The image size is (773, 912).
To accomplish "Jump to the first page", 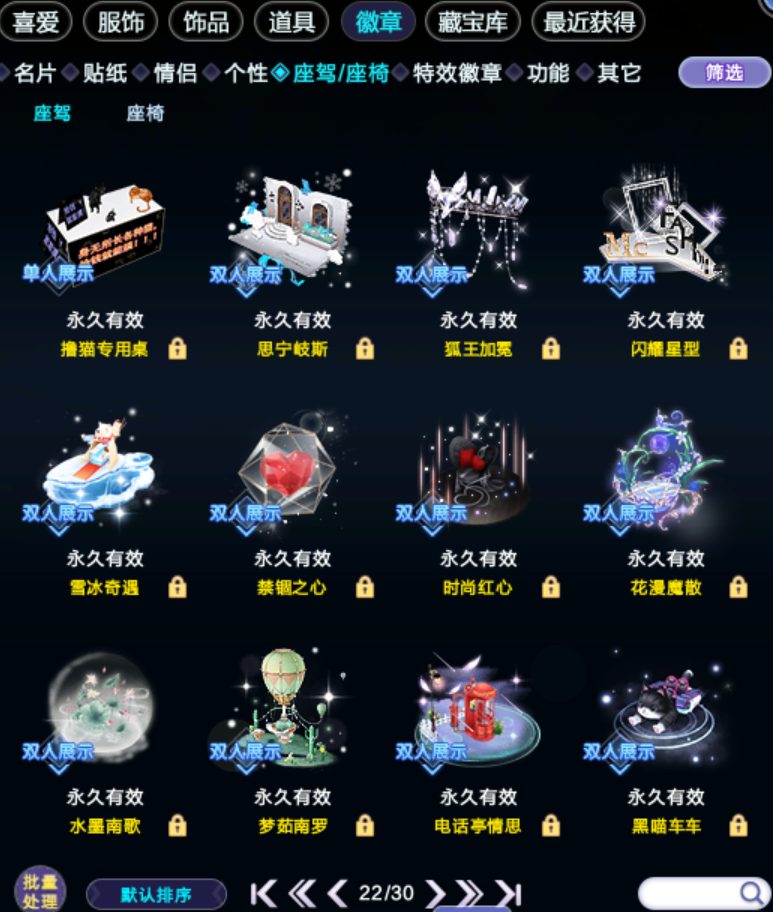I will point(263,893).
